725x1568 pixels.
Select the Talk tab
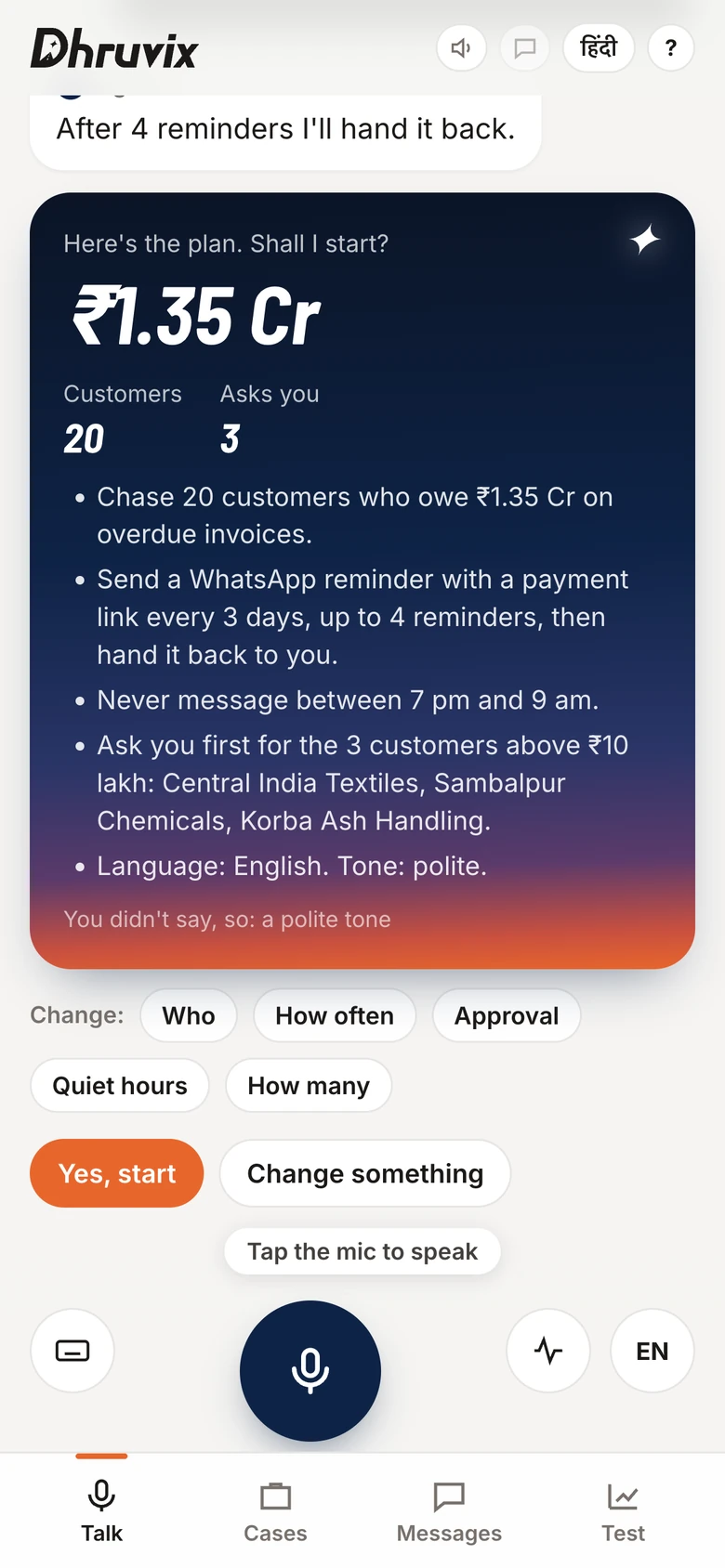(101, 1512)
